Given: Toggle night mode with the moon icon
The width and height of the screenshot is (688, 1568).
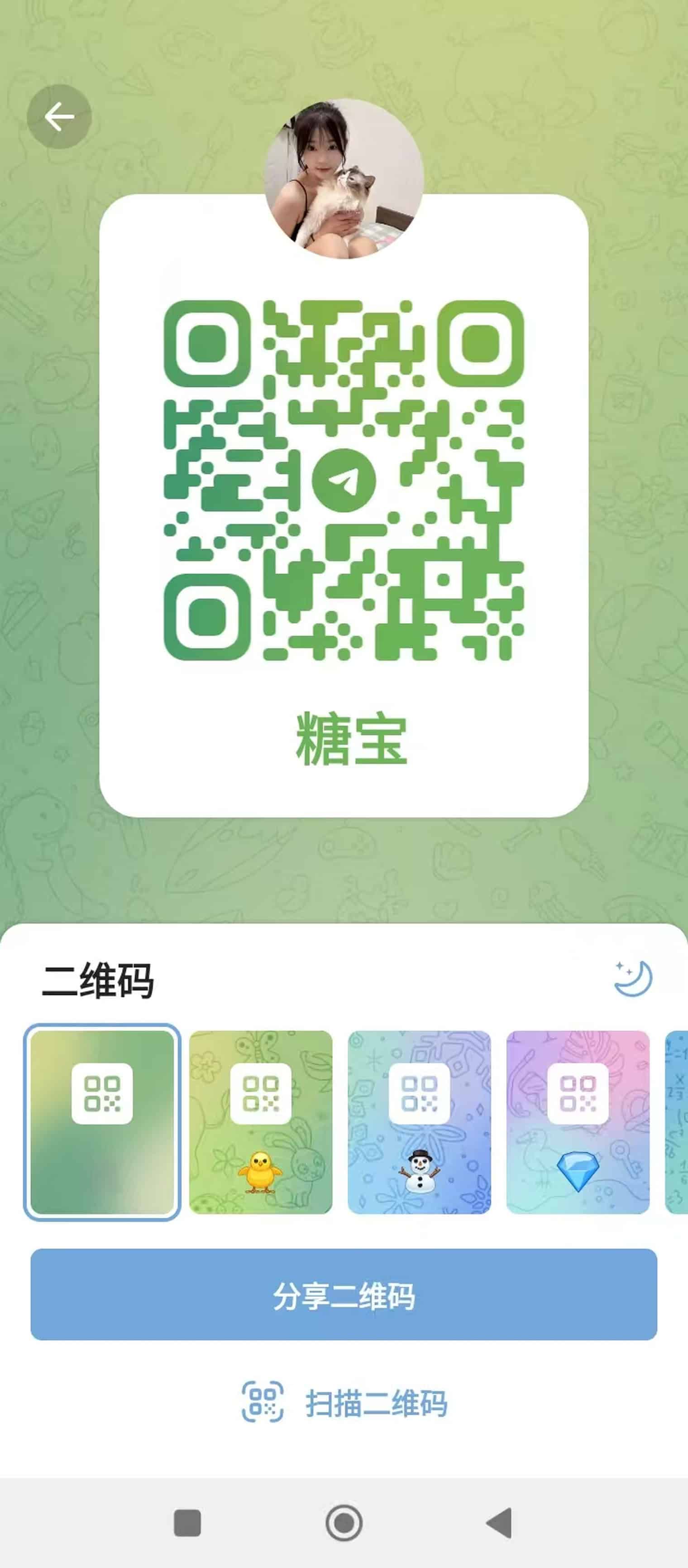Looking at the screenshot, I should click(x=633, y=978).
